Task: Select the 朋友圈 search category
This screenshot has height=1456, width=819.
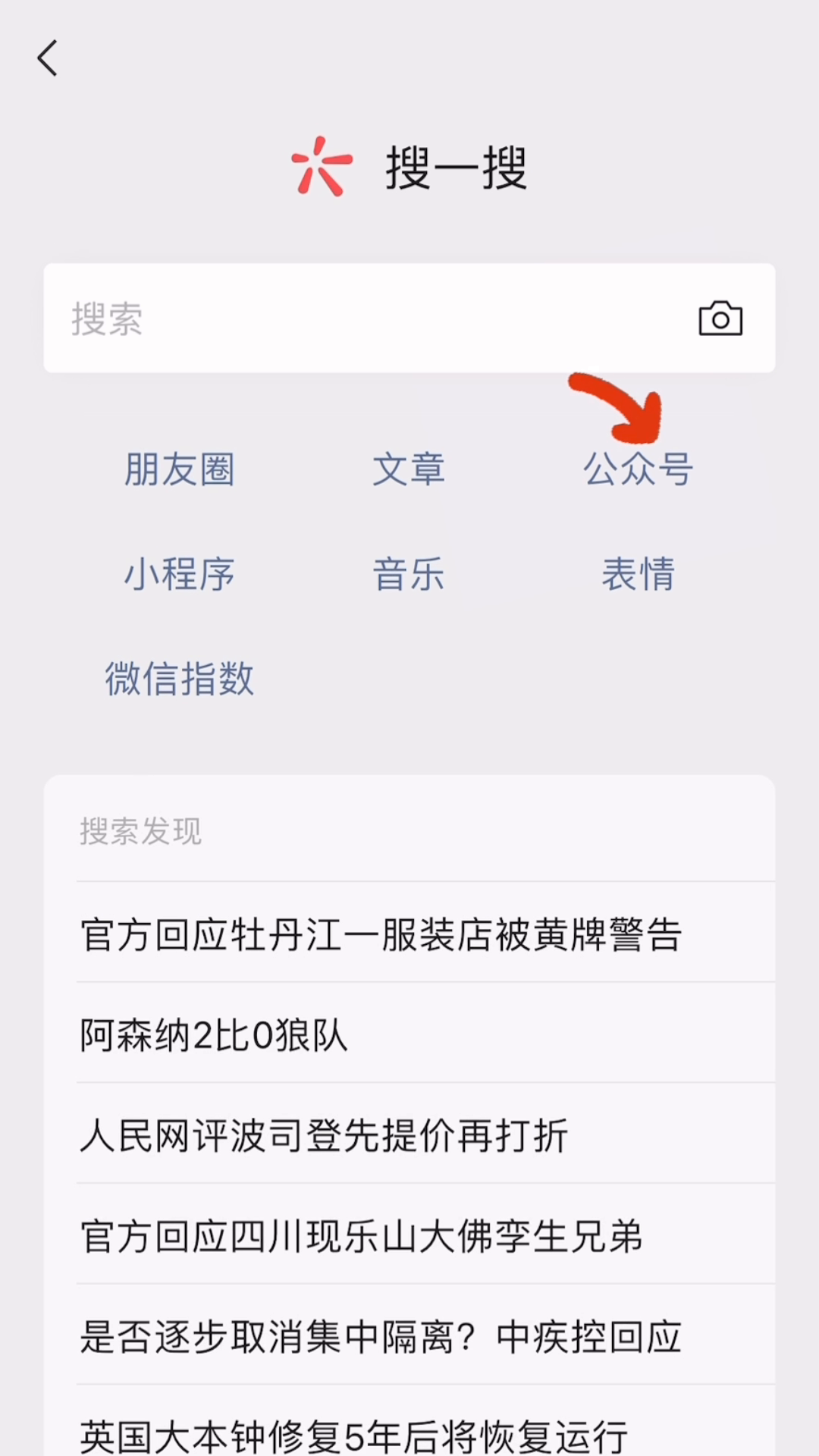Action: click(x=180, y=469)
